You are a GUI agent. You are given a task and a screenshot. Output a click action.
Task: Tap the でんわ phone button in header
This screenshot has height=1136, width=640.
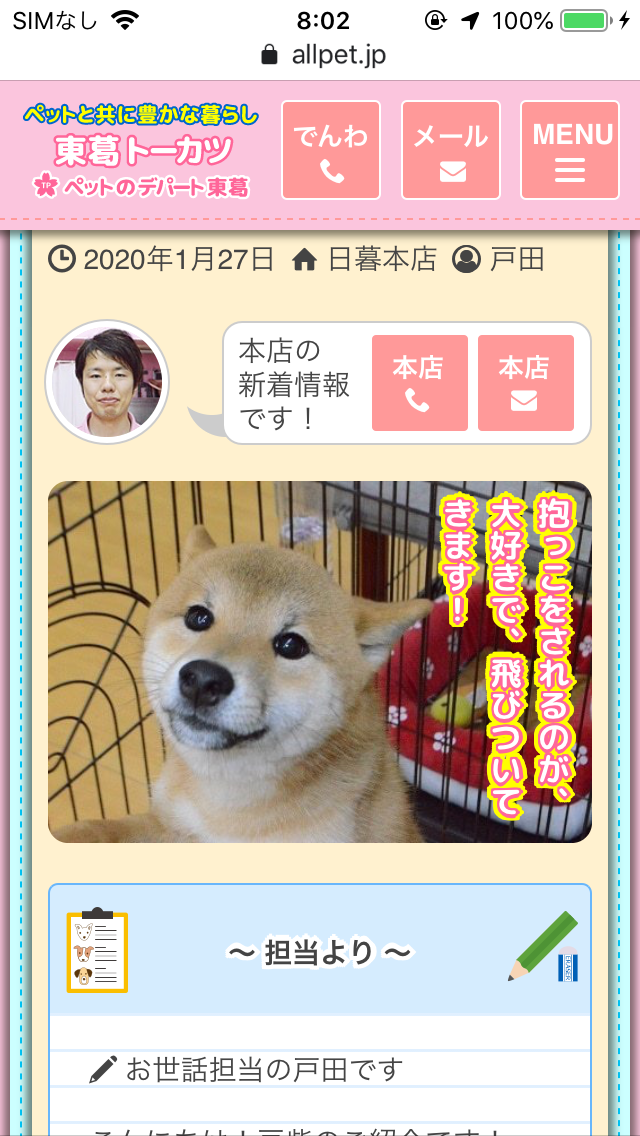tap(331, 150)
